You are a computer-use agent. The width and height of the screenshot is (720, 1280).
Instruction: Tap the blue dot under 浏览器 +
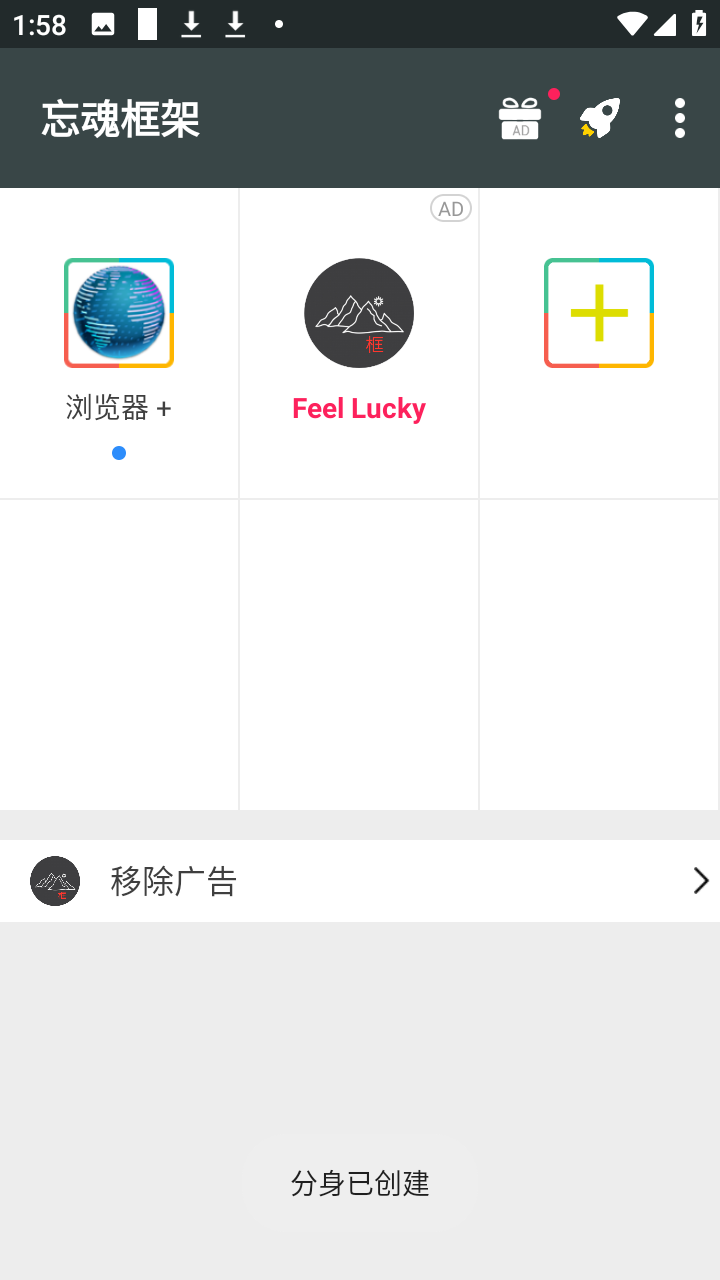tap(119, 452)
